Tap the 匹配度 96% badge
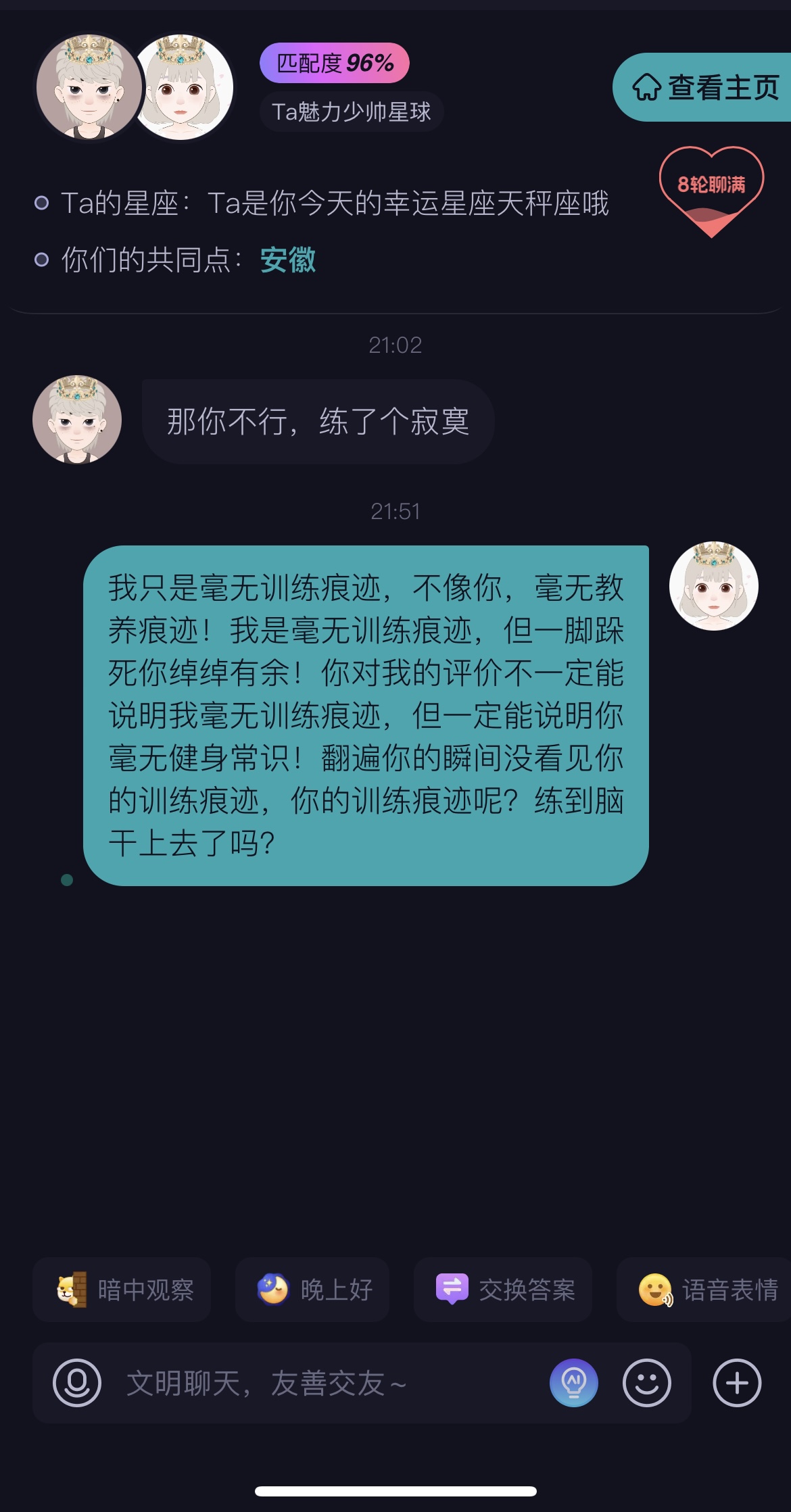Screen dimensions: 791x1512 [335, 63]
